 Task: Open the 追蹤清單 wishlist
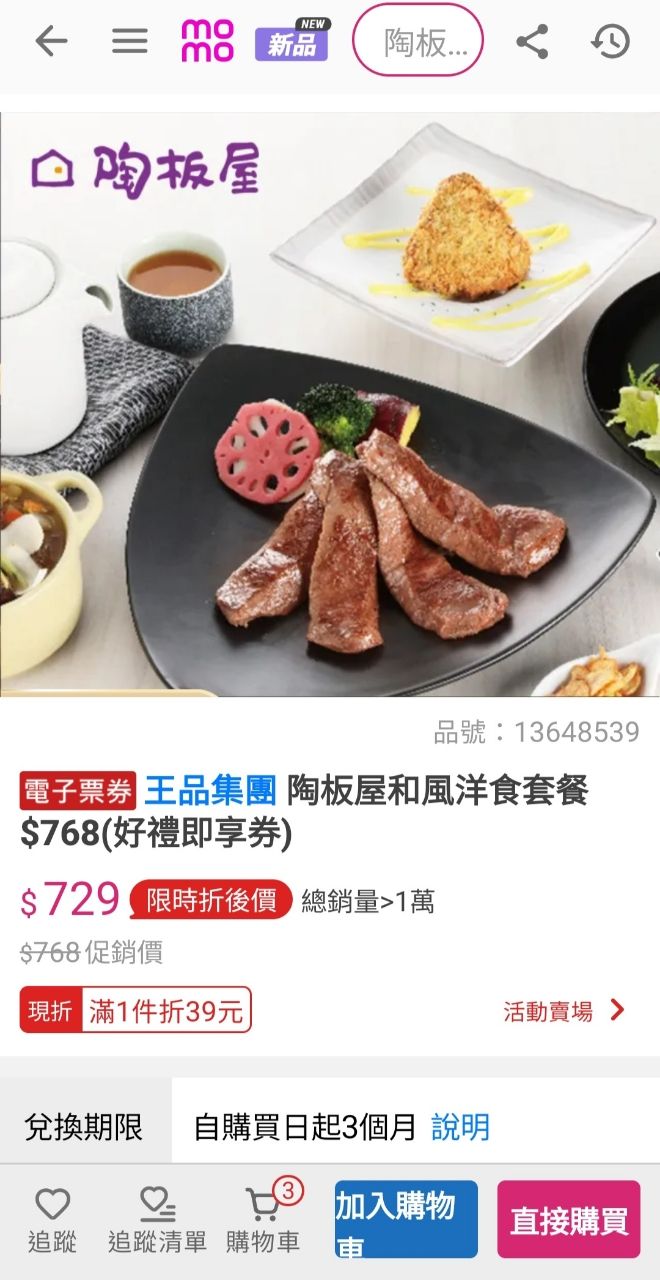coord(157,1220)
